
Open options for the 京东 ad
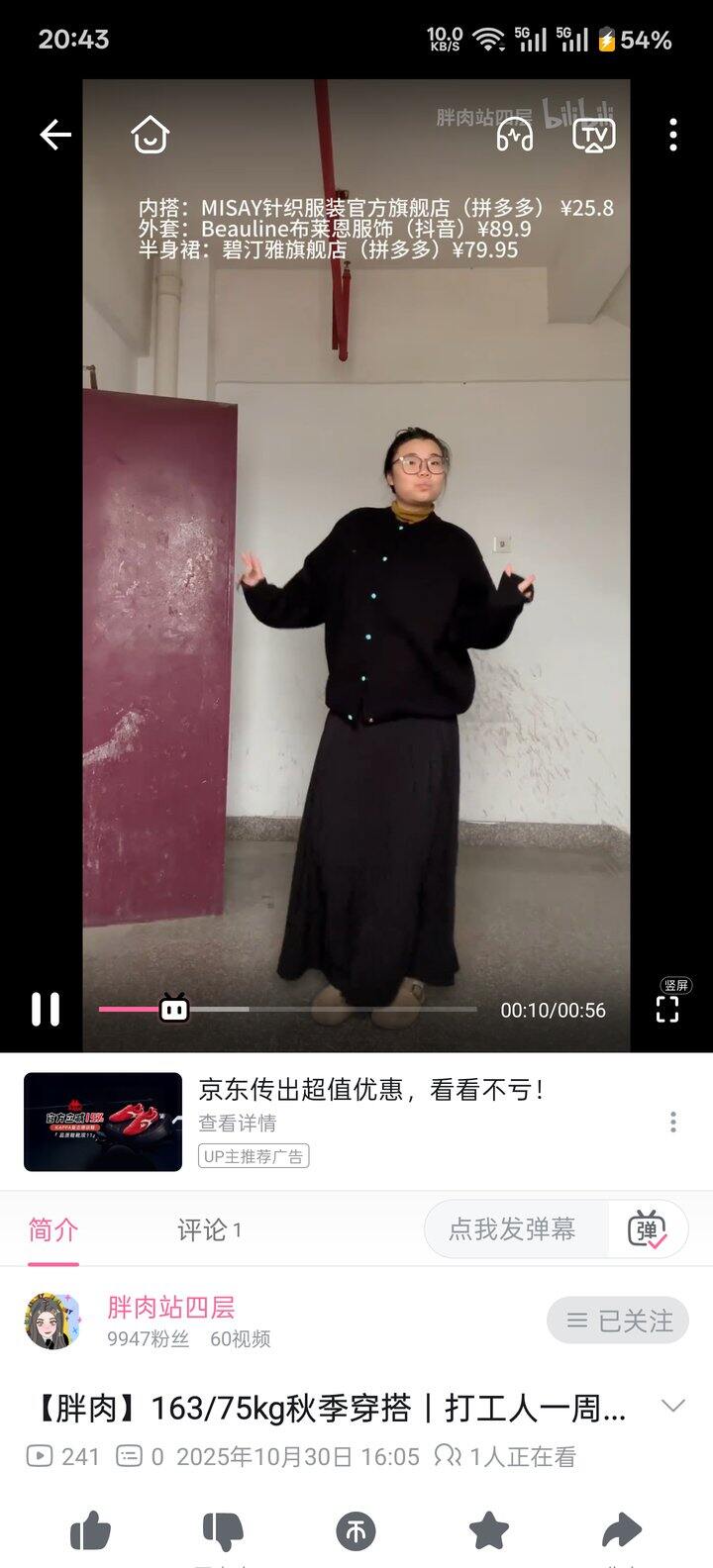click(x=673, y=1122)
